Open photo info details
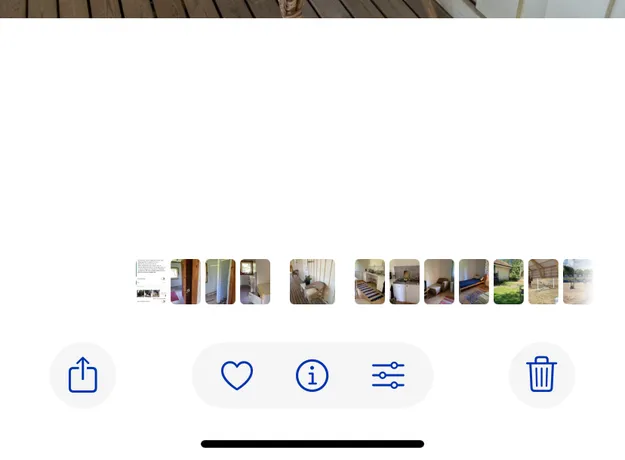The image size is (625, 460). [312, 376]
